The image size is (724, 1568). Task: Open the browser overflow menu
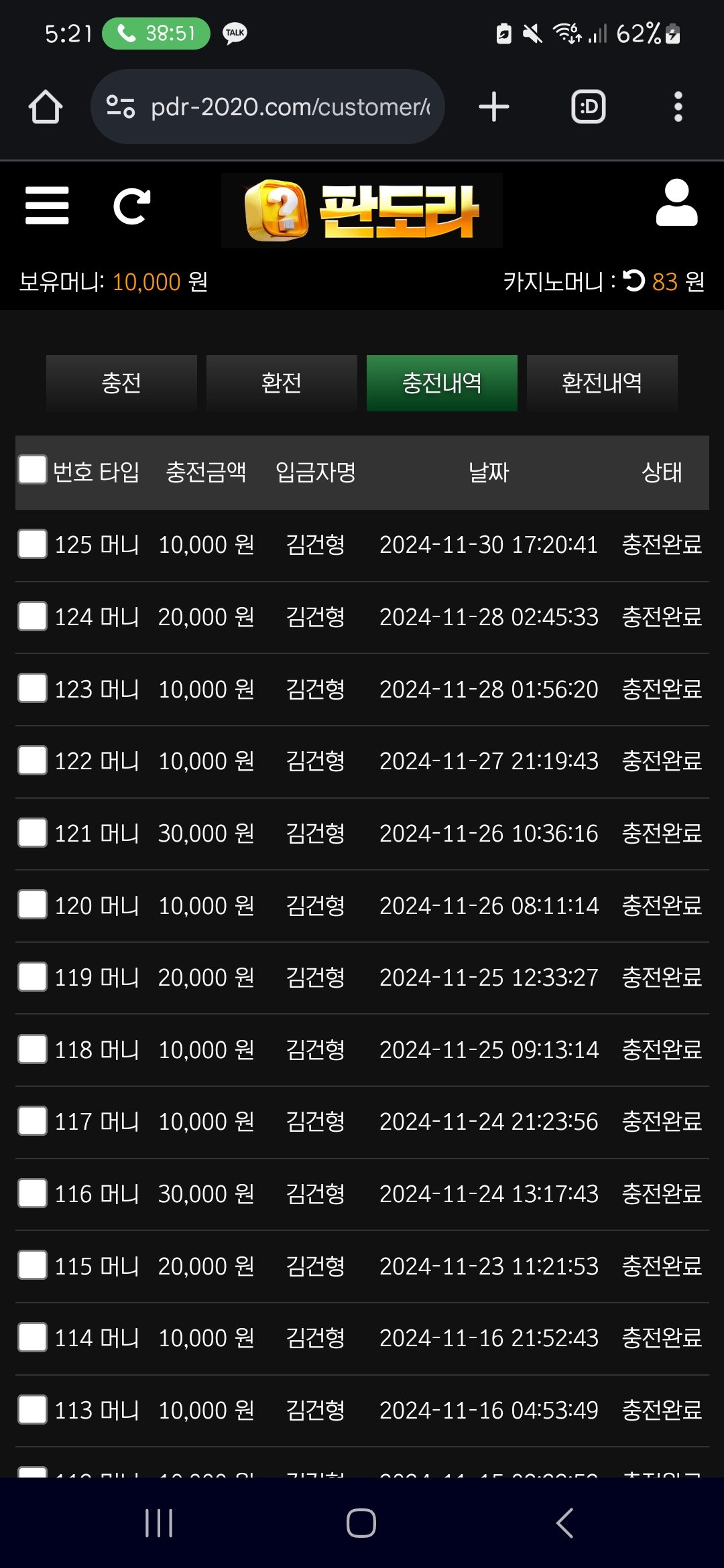tap(678, 107)
